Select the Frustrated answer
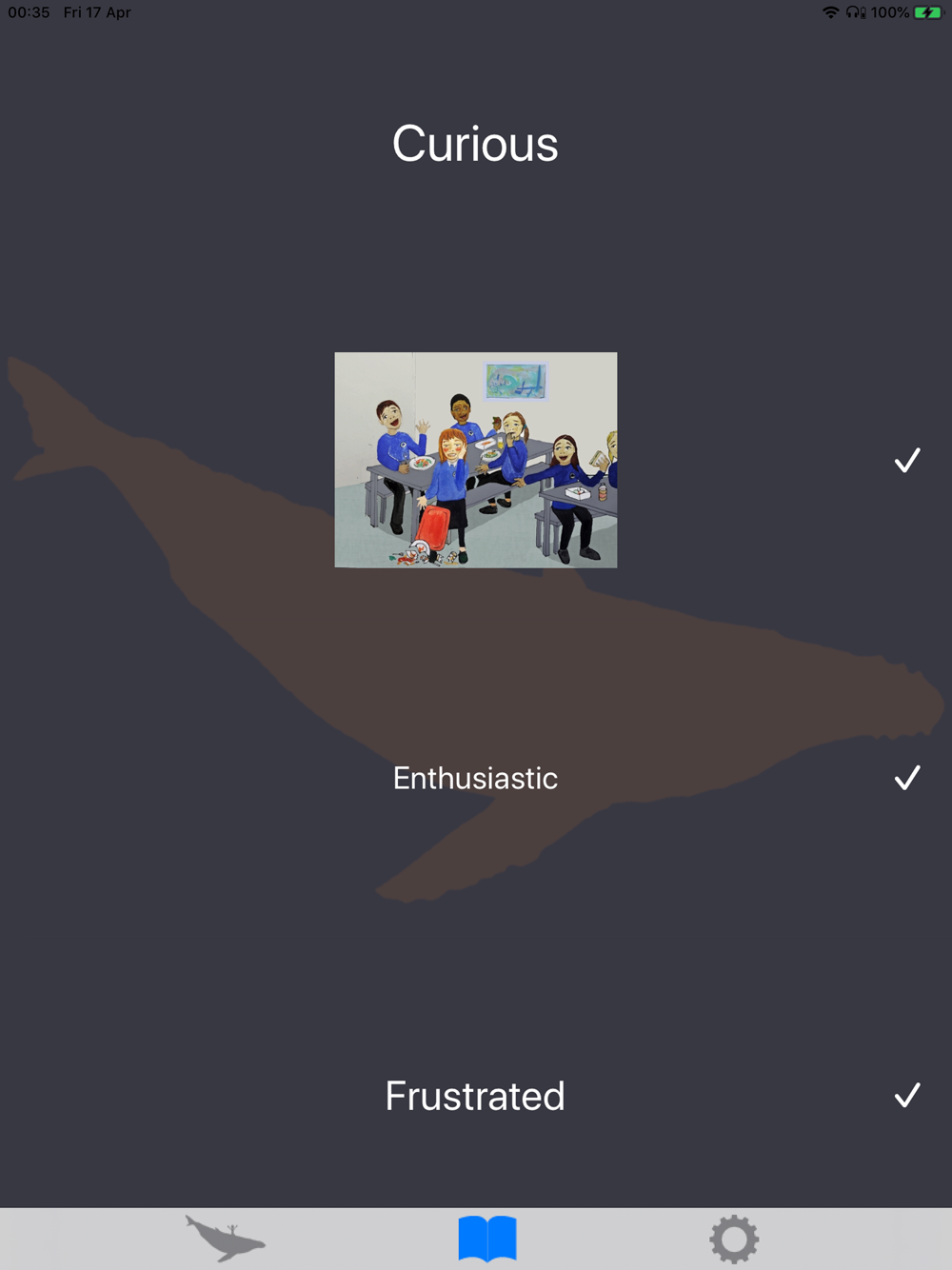The width and height of the screenshot is (952, 1270). pos(475,1096)
